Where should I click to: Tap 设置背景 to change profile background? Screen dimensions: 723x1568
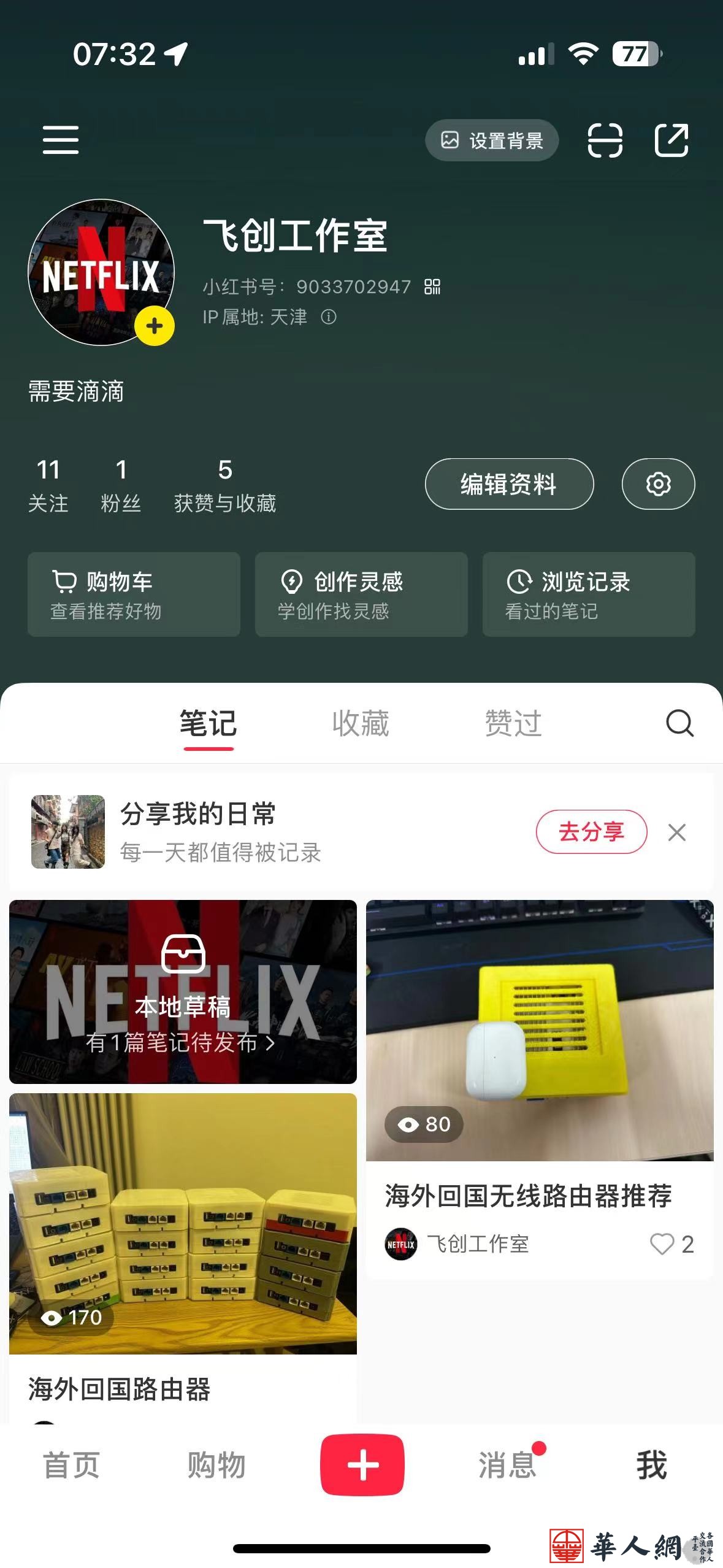(492, 140)
